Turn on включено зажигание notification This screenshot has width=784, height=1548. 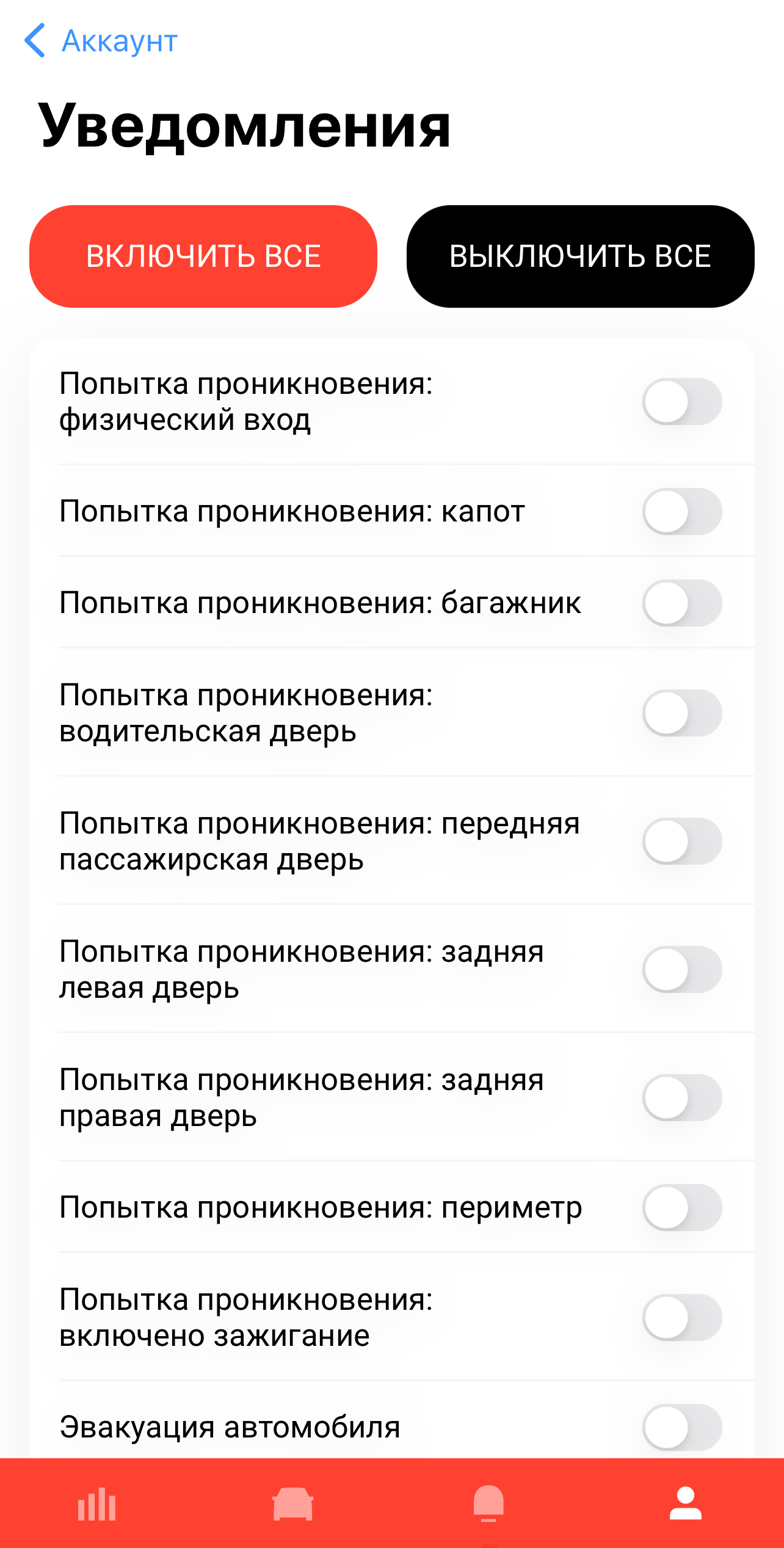pos(681,1317)
